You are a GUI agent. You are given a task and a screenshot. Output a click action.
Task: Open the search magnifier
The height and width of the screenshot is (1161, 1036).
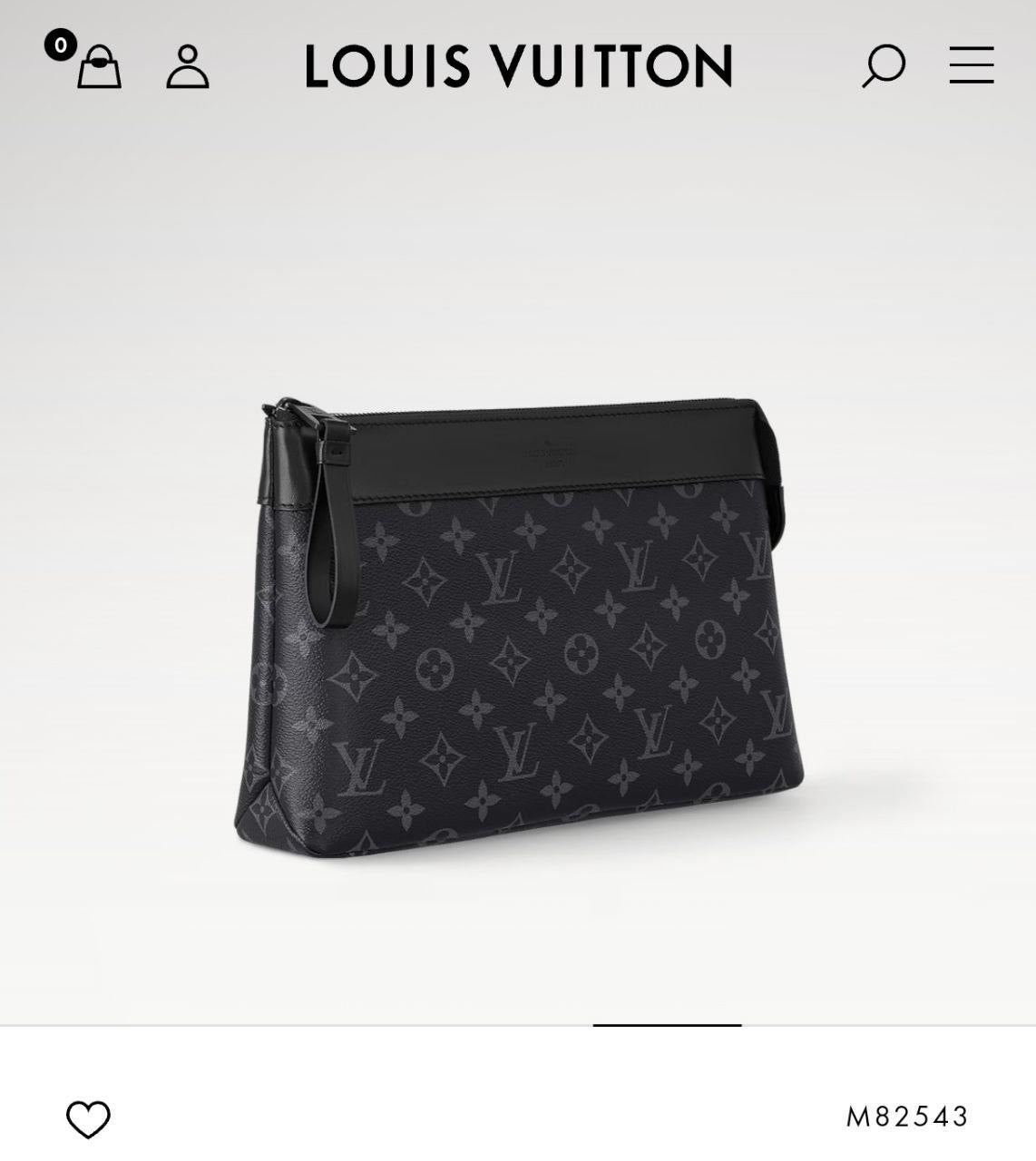point(883,66)
